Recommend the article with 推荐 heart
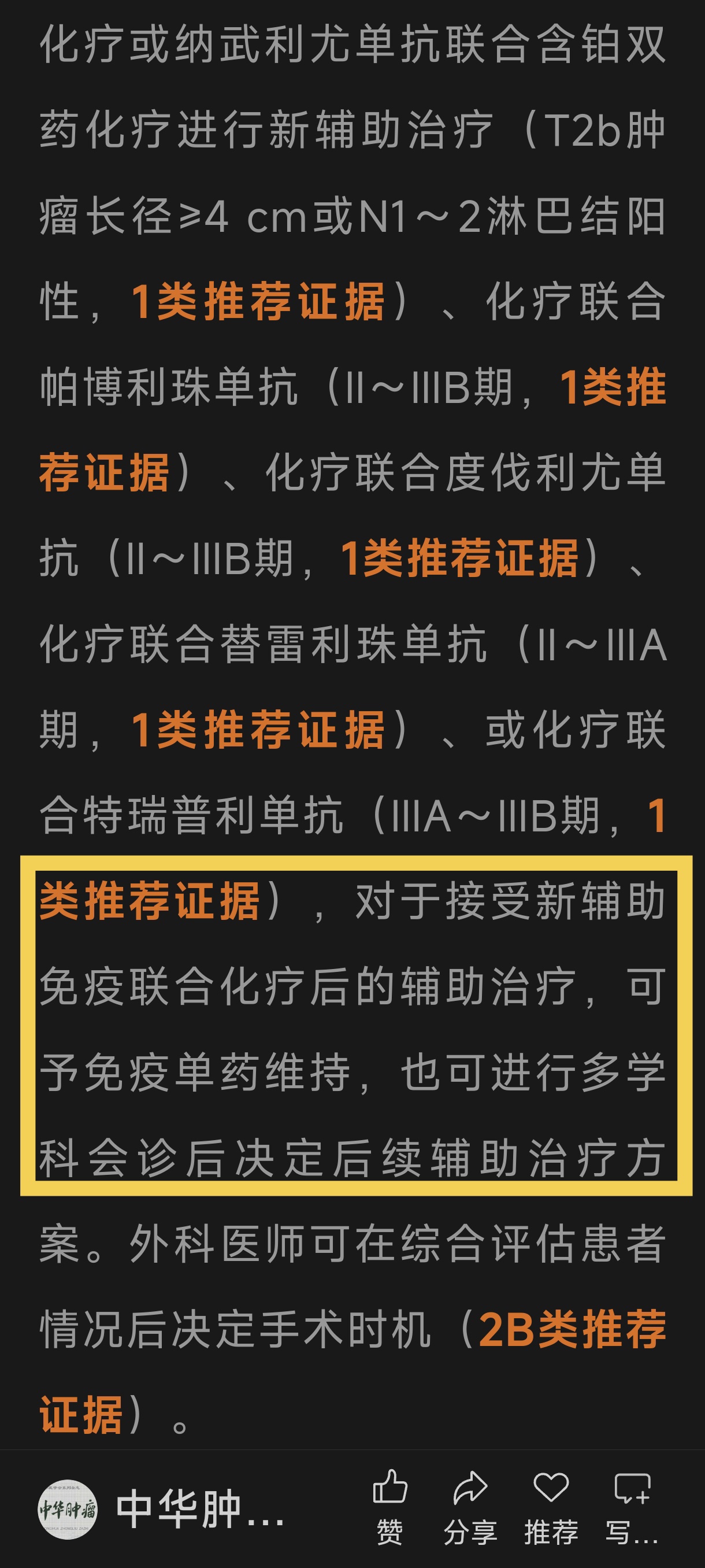The image size is (705, 1568). tap(551, 1508)
